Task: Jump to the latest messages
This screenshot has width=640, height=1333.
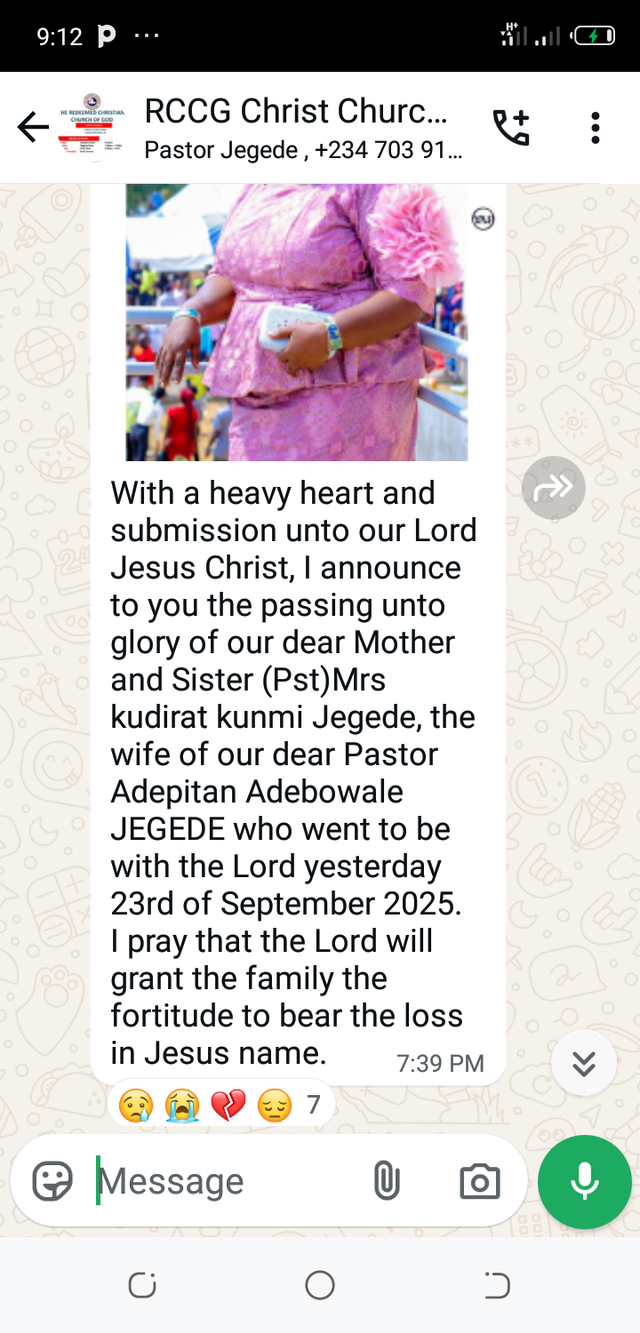Action: 584,1063
